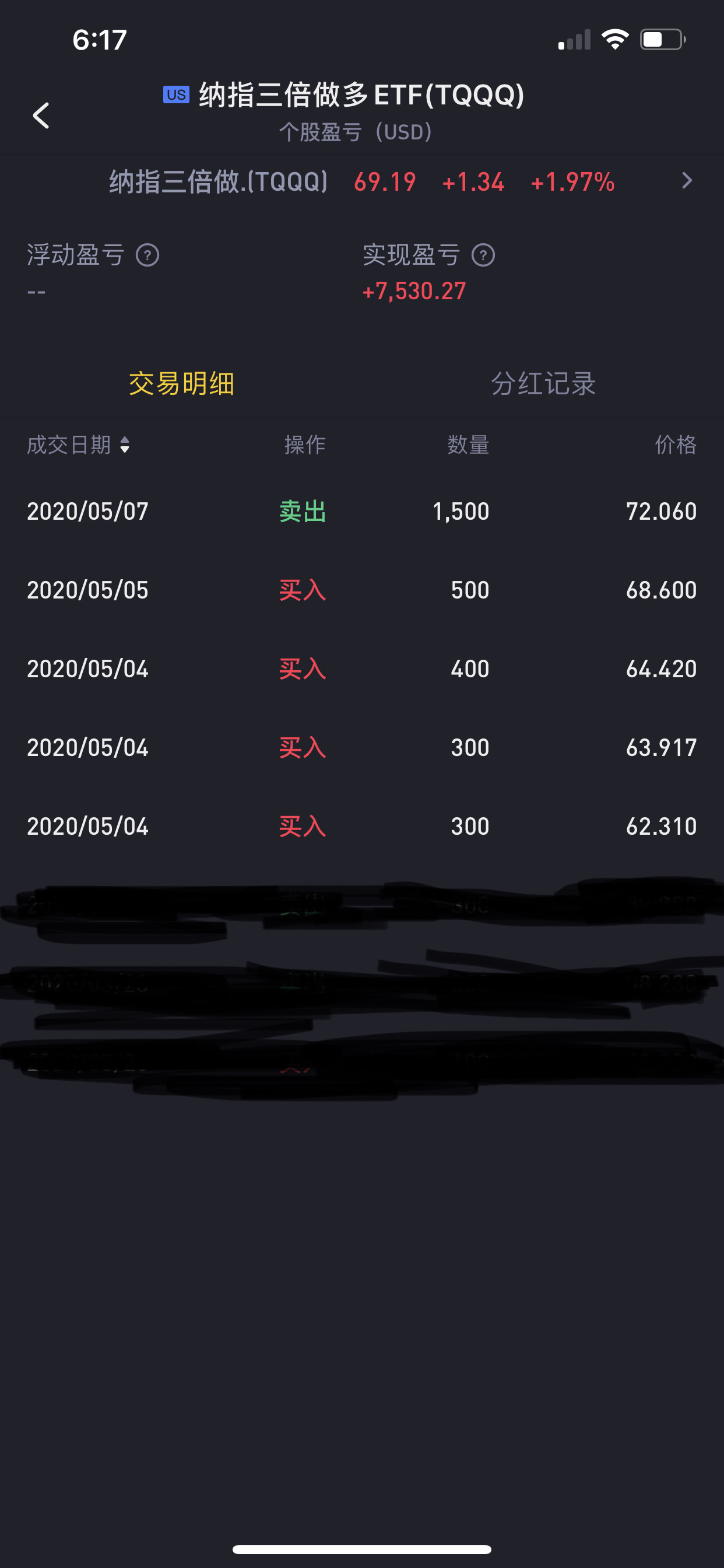724x1568 pixels.
Task: Switch to the 交易明细 tab
Action: [181, 383]
